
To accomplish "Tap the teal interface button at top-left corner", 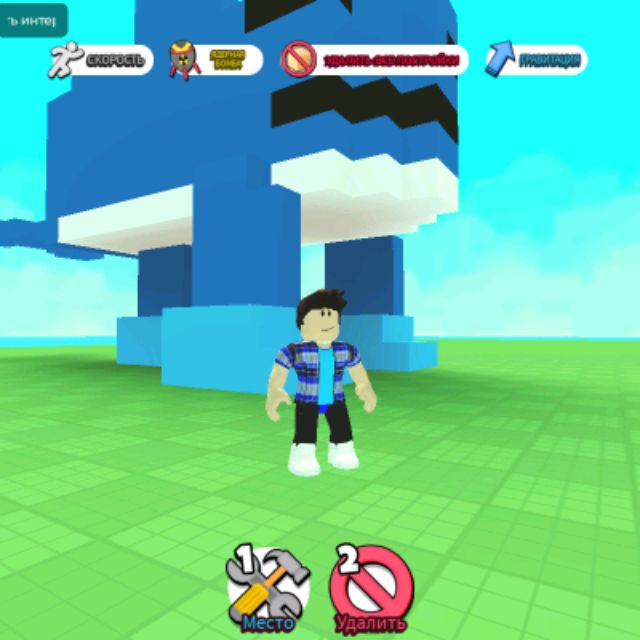I will point(32,19).
